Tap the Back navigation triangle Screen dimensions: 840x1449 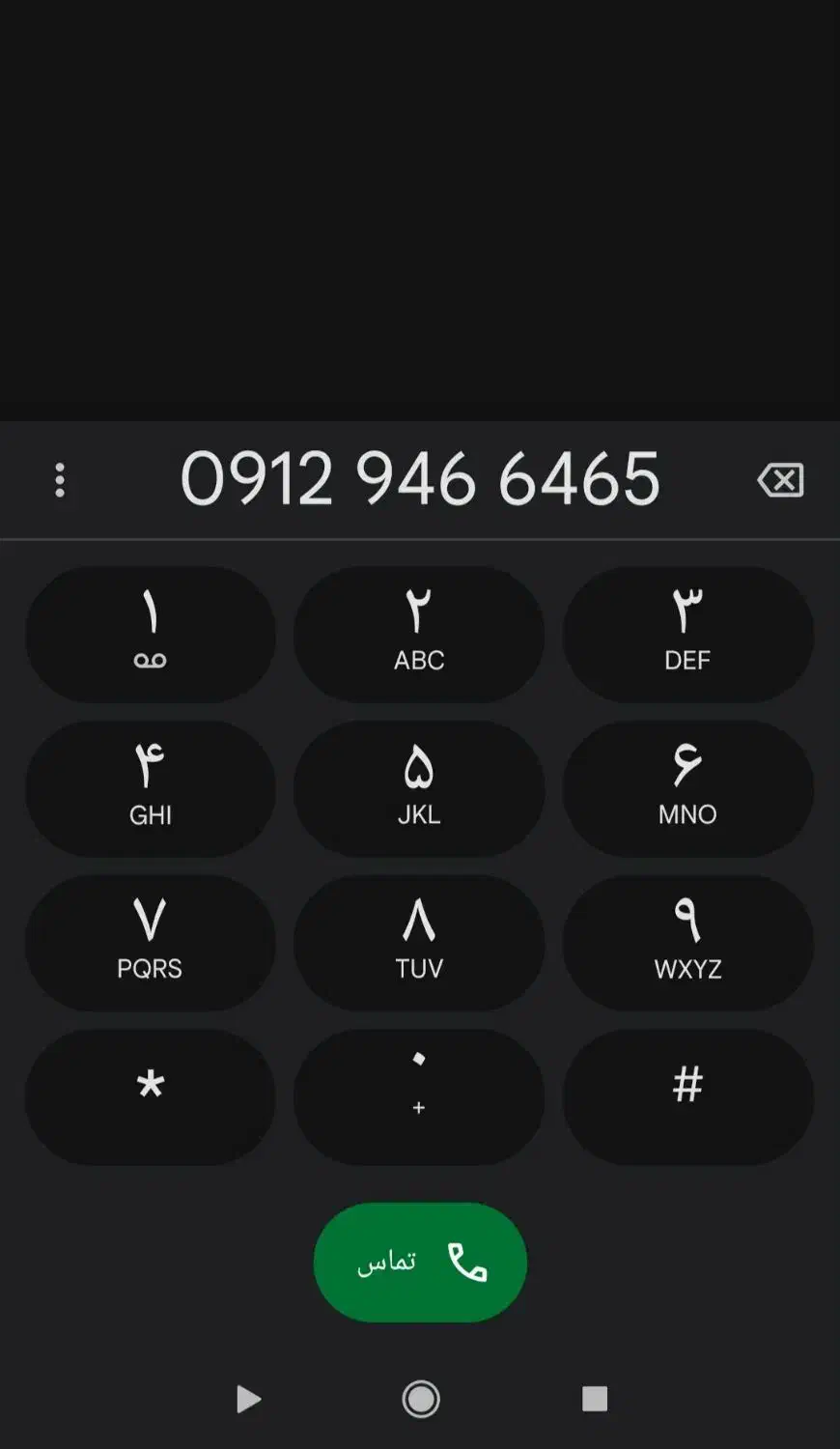coord(249,1399)
